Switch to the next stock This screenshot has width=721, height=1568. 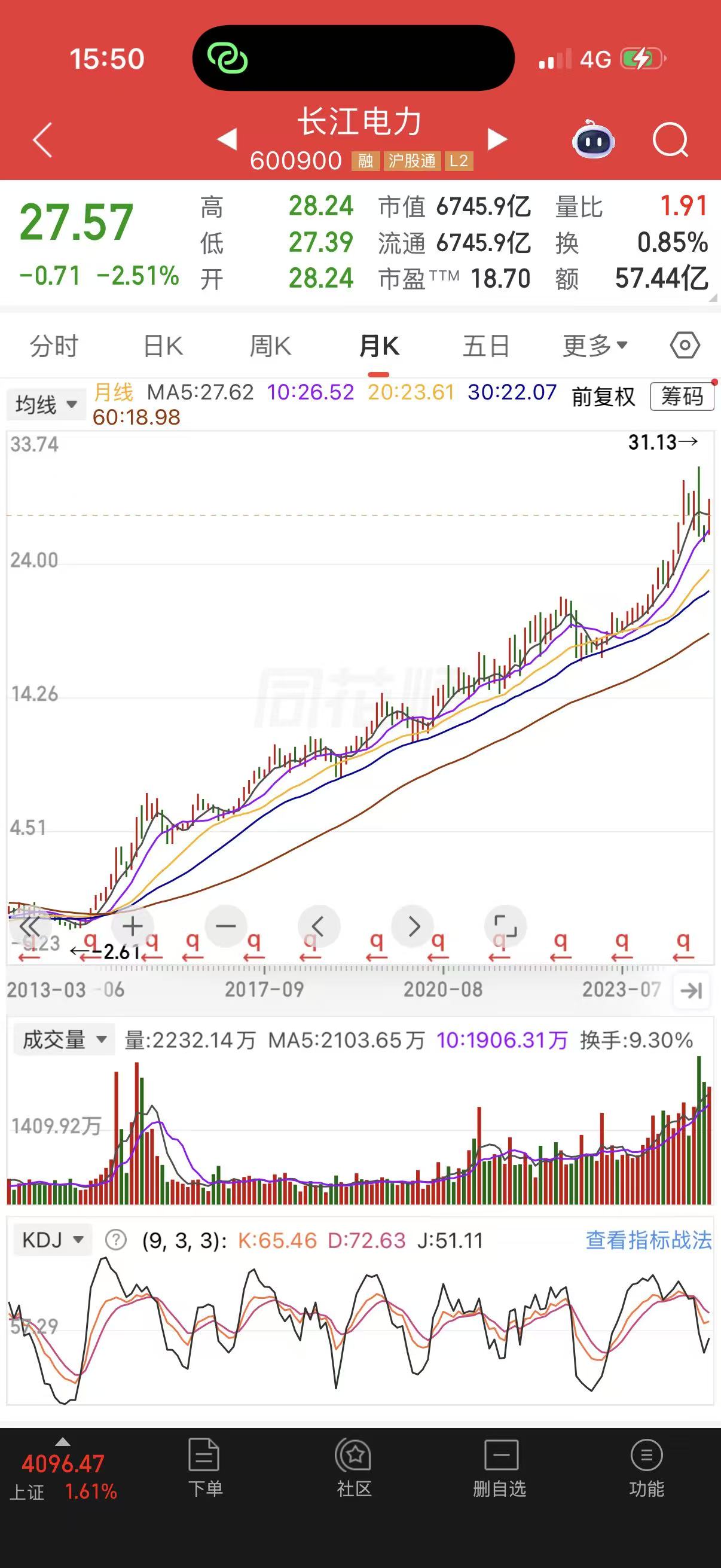(x=497, y=139)
